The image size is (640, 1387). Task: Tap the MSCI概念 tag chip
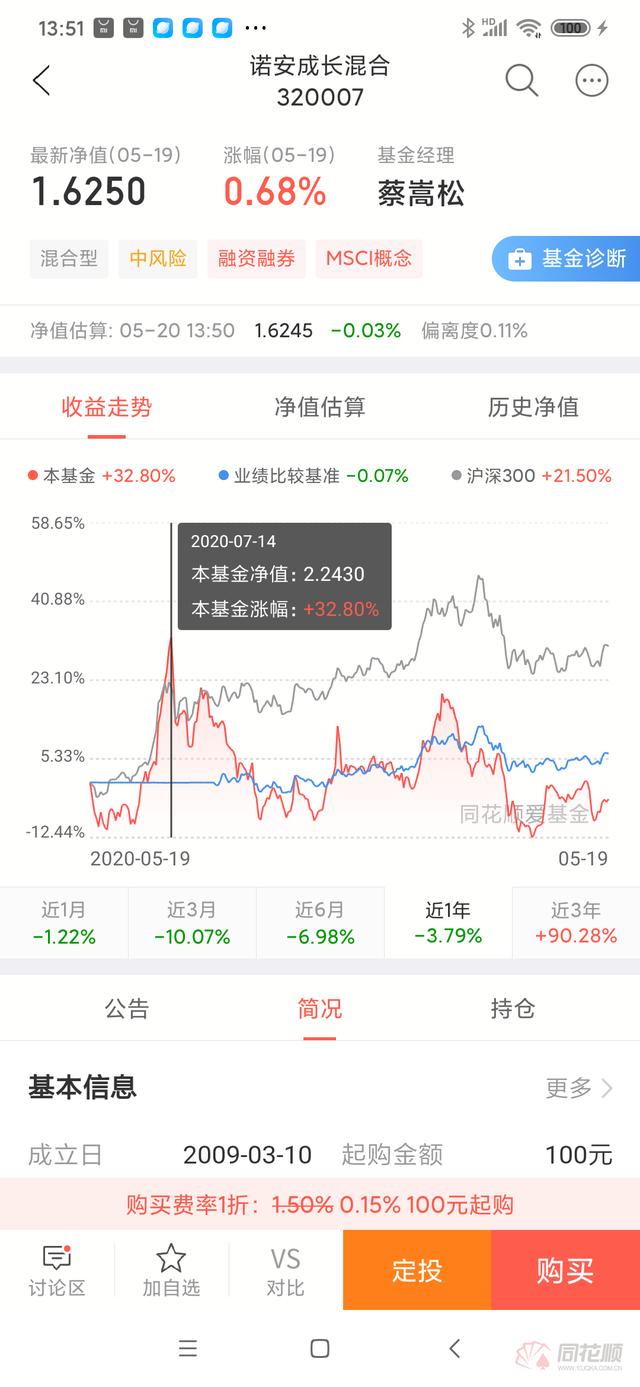click(369, 259)
